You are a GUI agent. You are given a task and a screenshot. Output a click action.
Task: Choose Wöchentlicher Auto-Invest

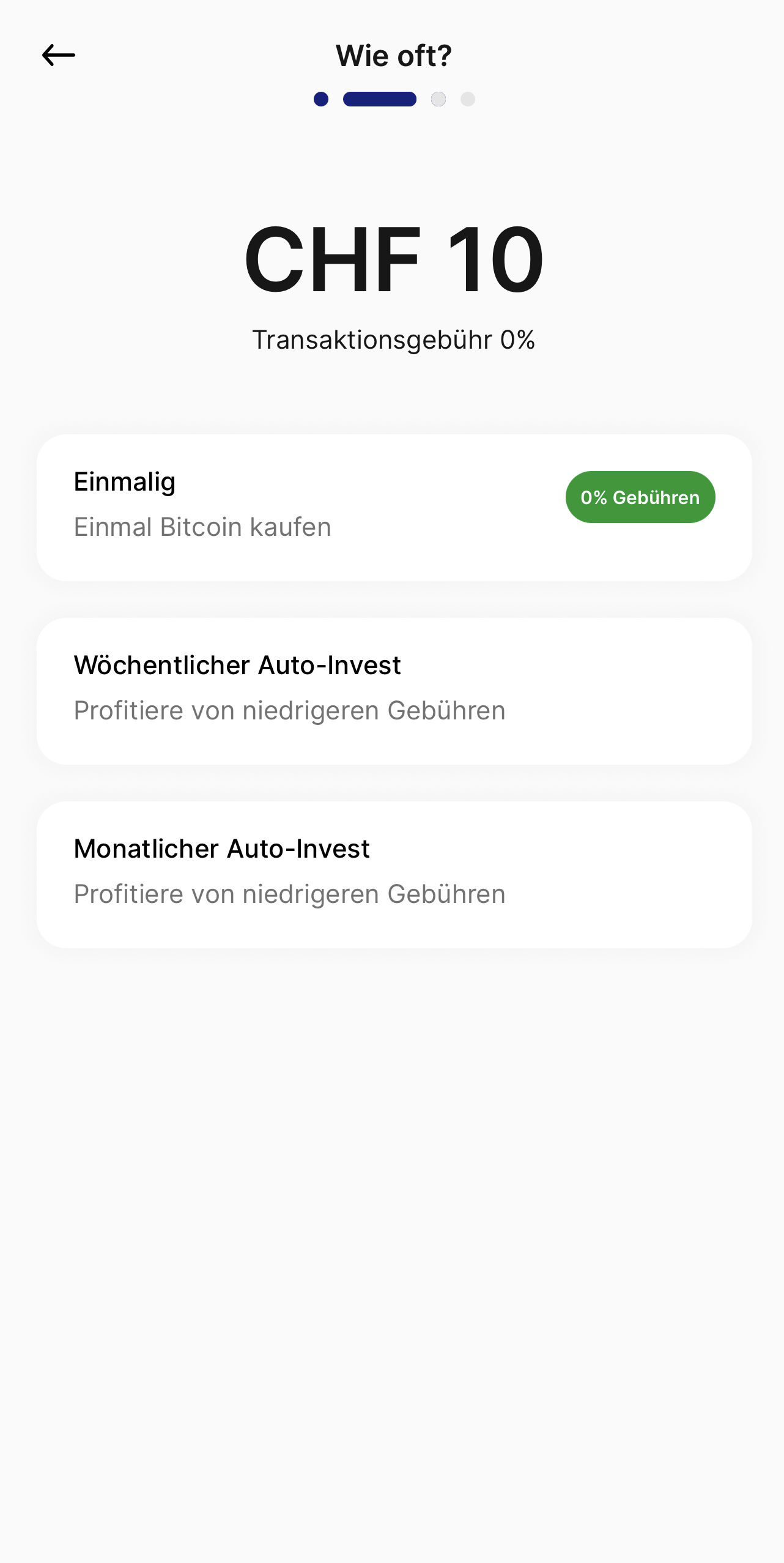click(394, 691)
